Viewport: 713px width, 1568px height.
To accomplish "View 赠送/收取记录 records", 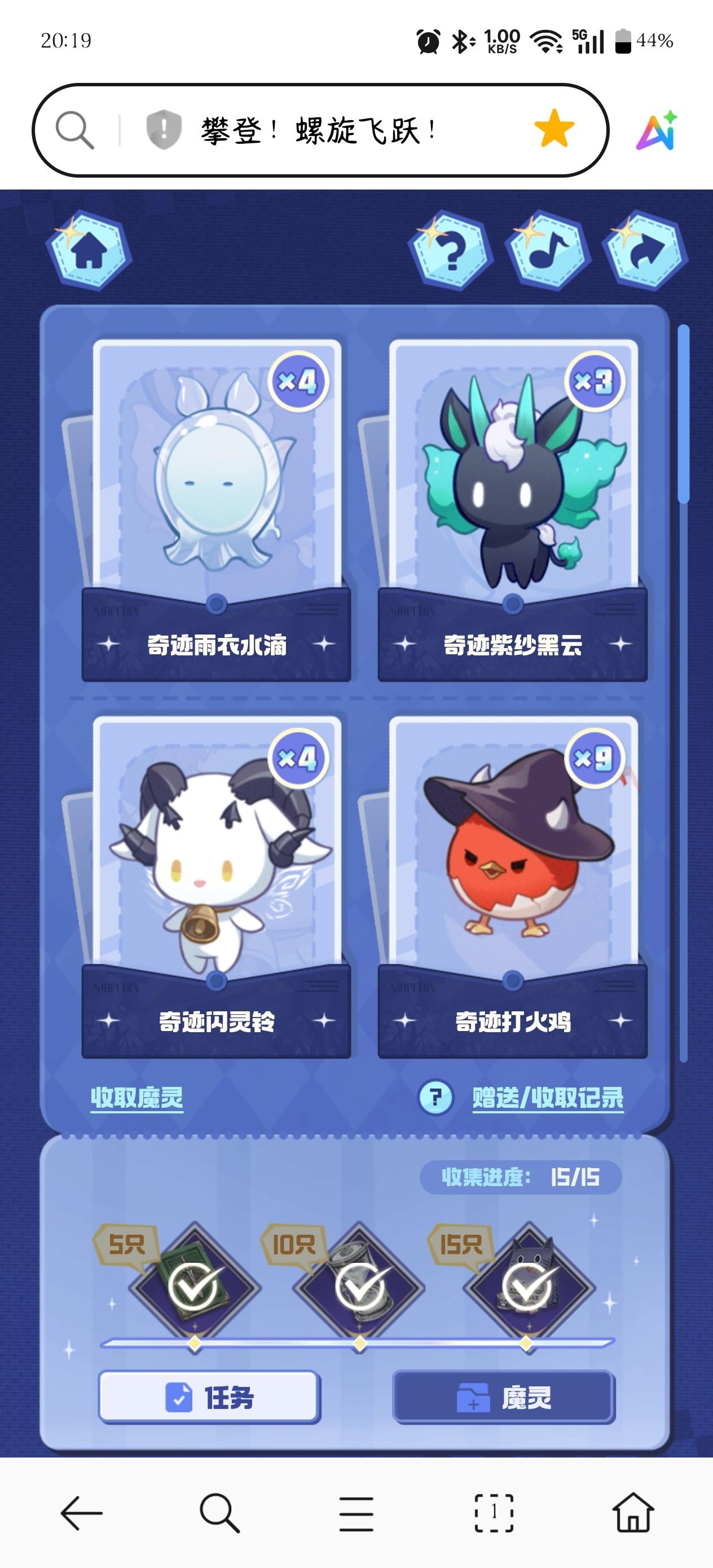I will coord(548,1098).
